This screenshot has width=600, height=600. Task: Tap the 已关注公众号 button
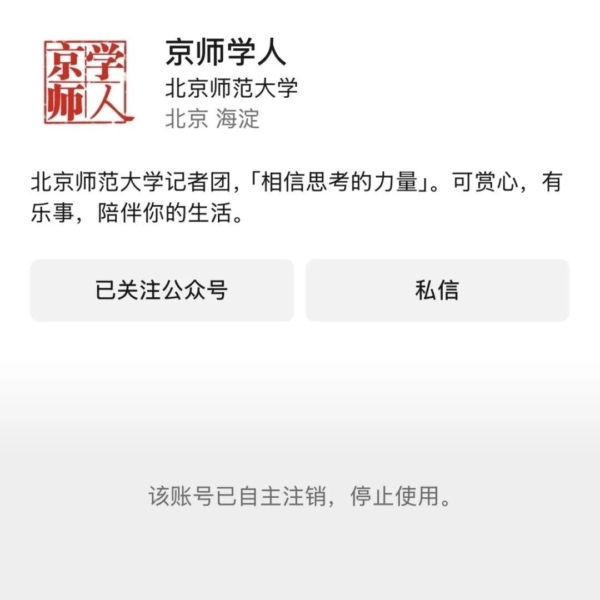pyautogui.click(x=161, y=291)
